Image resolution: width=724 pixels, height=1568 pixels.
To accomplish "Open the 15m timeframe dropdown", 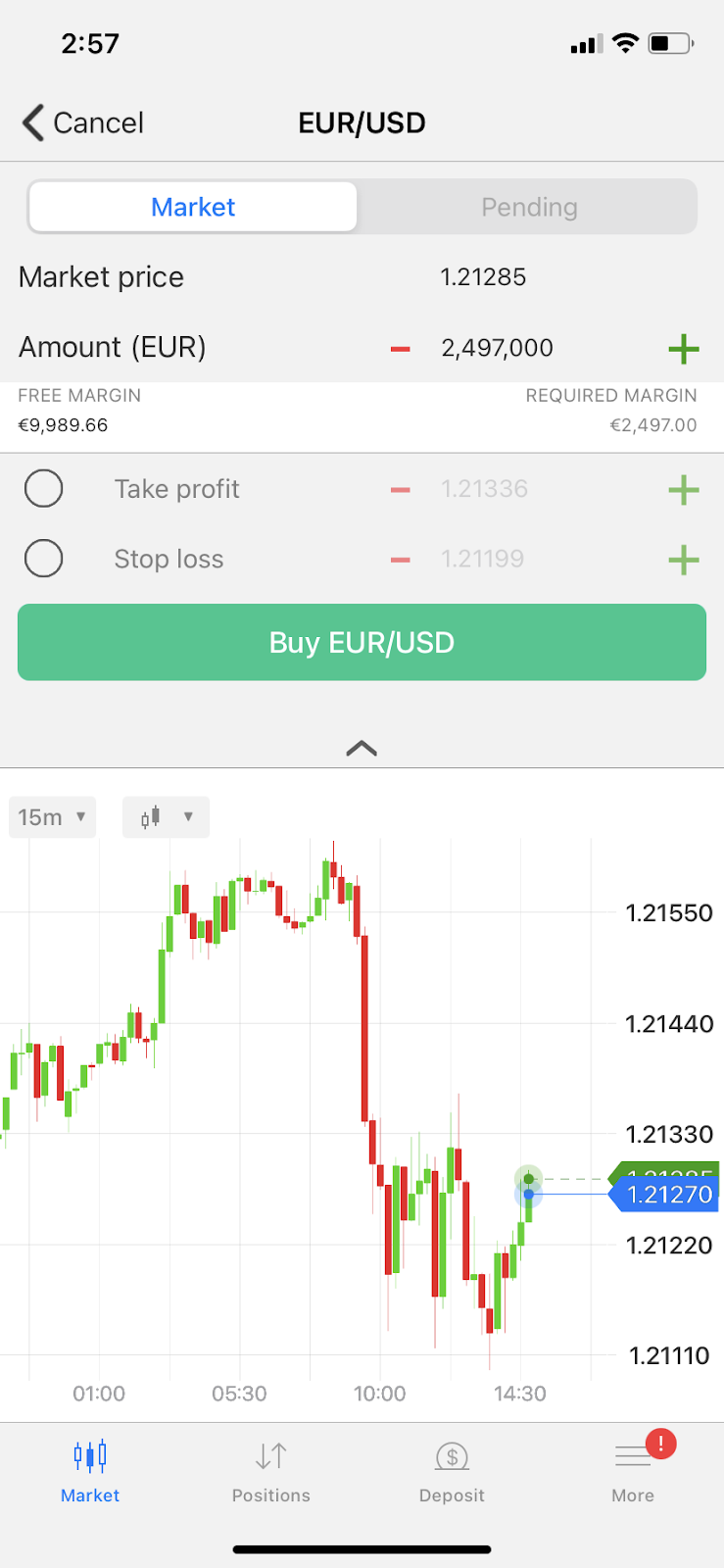I will pos(52,816).
